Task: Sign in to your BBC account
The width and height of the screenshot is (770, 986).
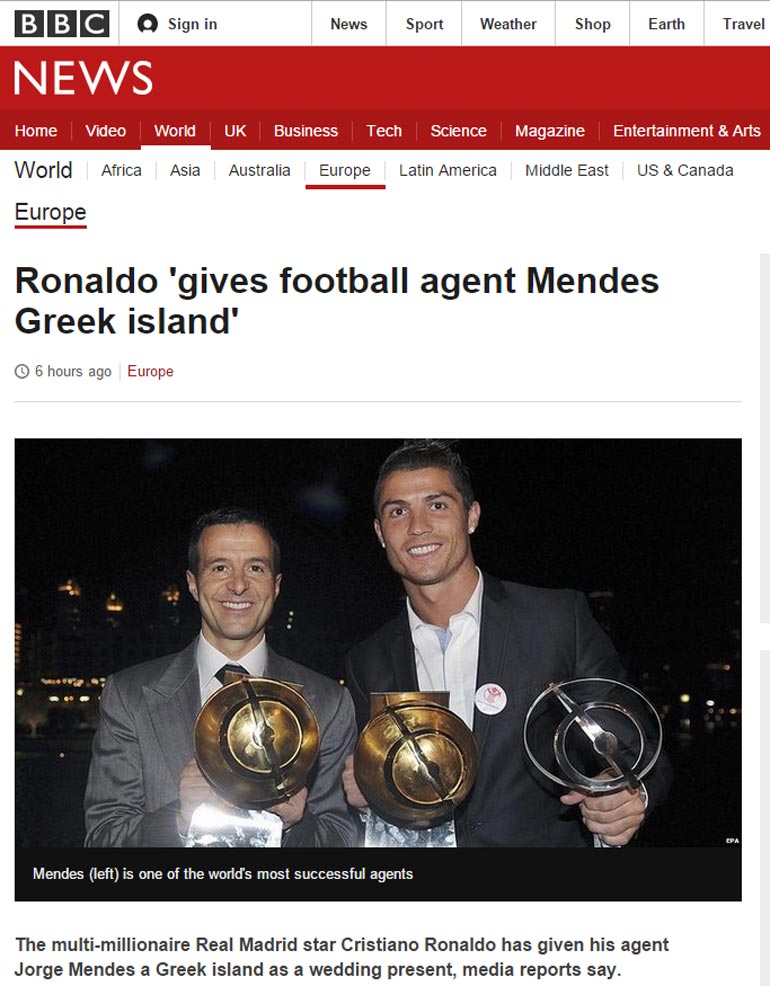Action: (178, 24)
